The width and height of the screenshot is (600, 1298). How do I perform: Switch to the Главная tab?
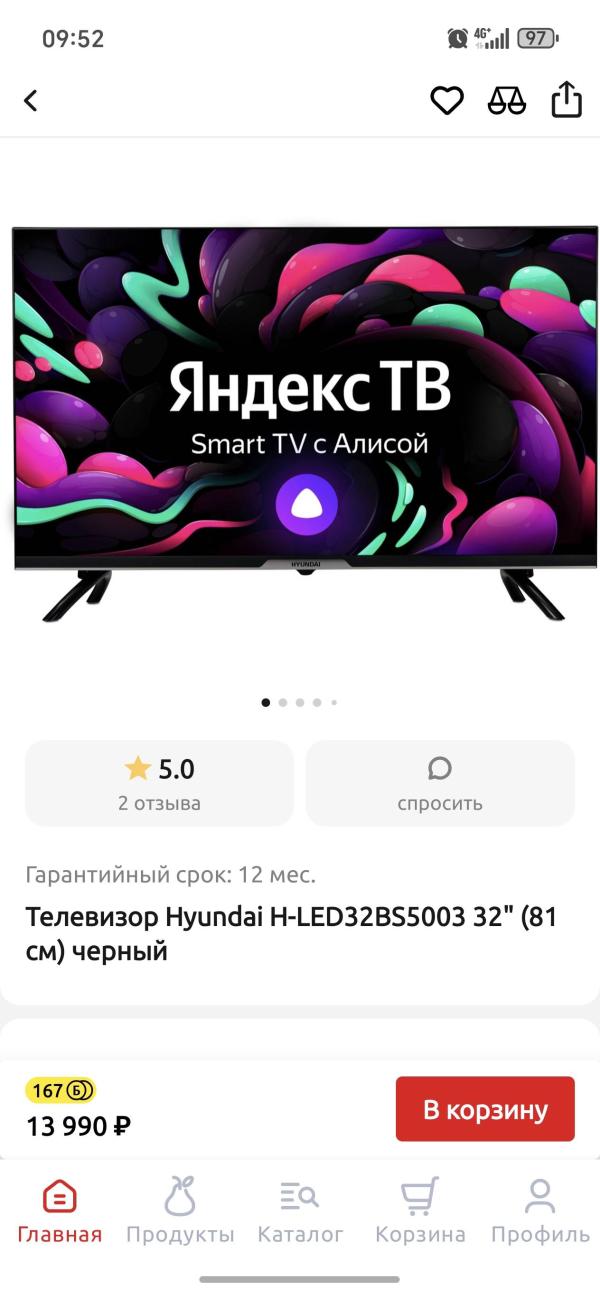coord(60,1210)
